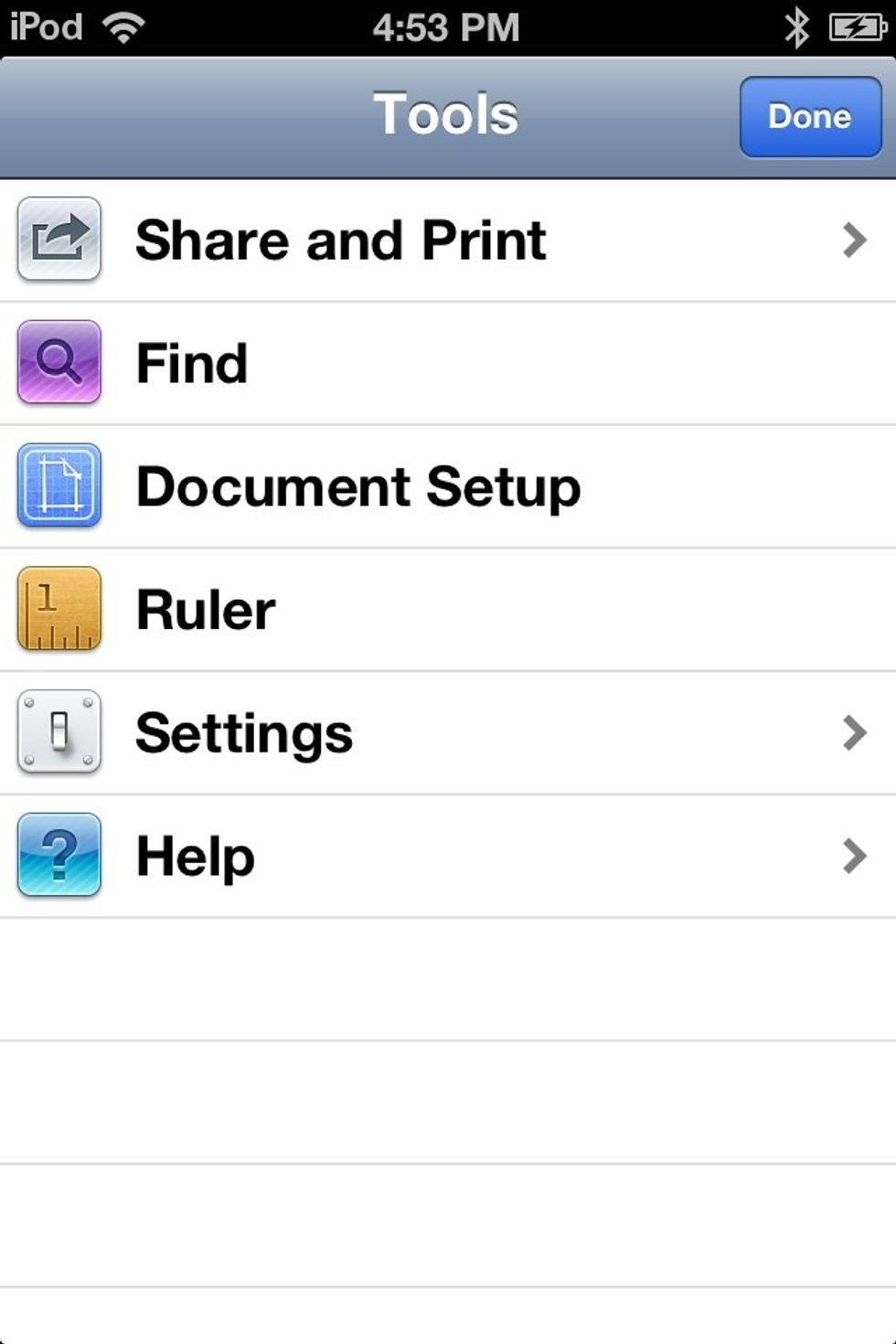Screen dimensions: 896x1344
Task: Open the Settings submenu via its chevron
Action: (854, 731)
